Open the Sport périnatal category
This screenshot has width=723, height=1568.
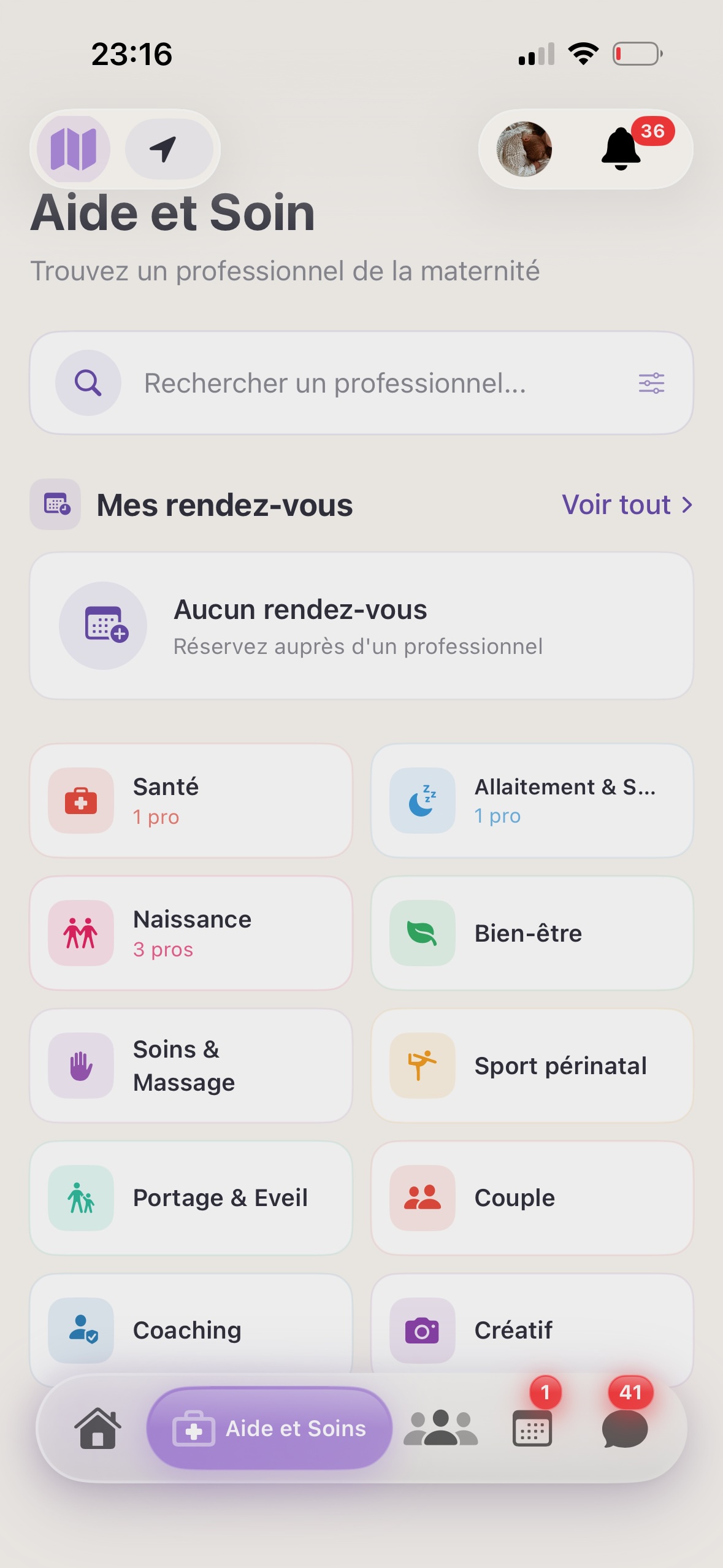(x=532, y=1066)
